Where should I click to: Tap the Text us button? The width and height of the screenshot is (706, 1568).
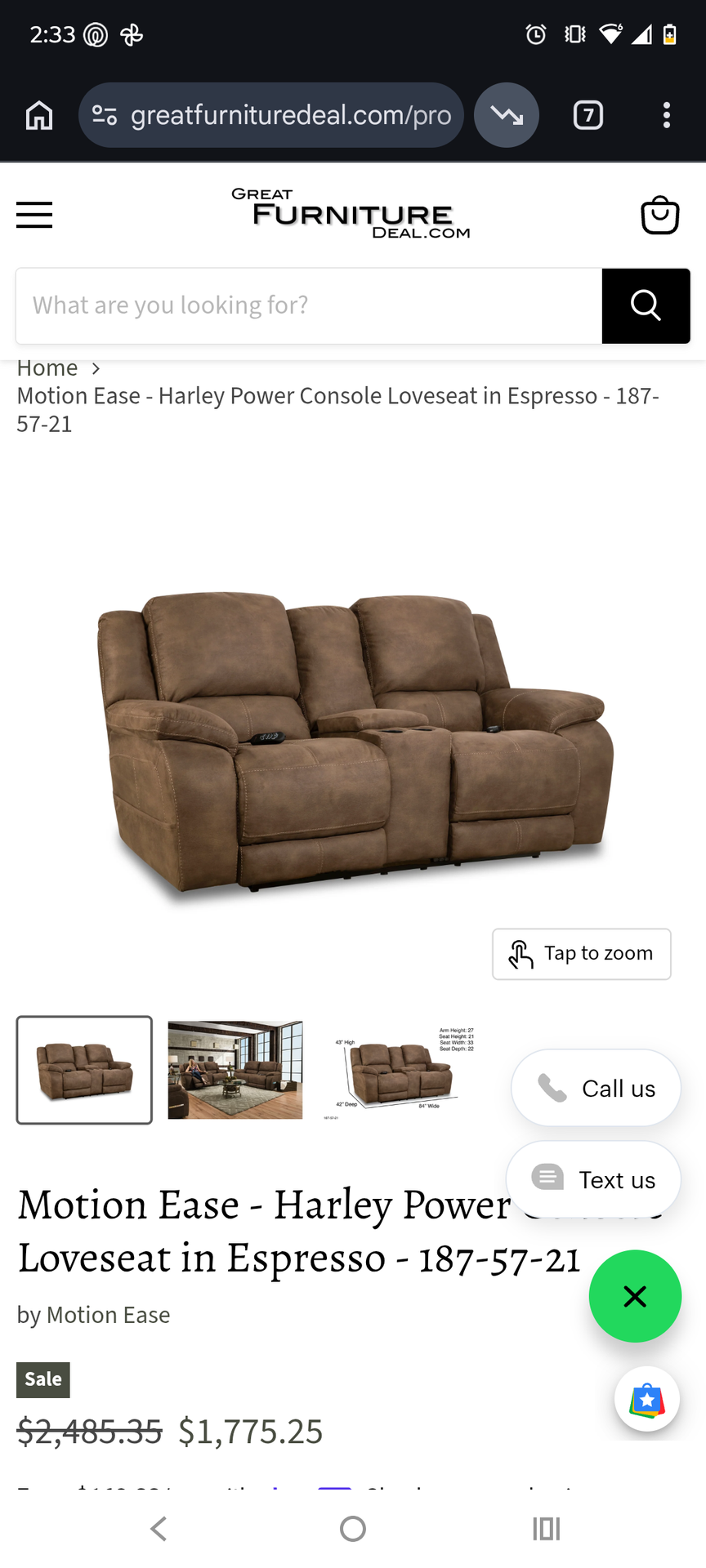click(x=594, y=1180)
